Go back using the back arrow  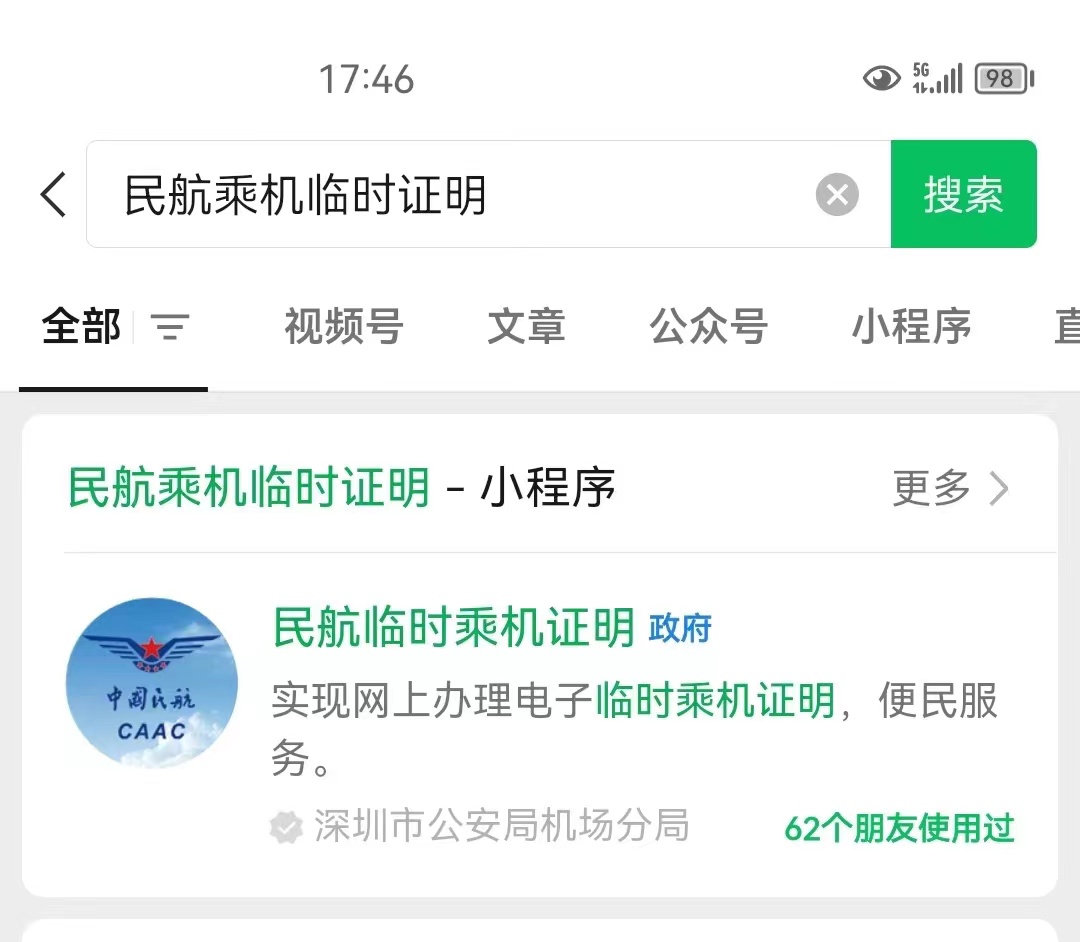(x=54, y=194)
